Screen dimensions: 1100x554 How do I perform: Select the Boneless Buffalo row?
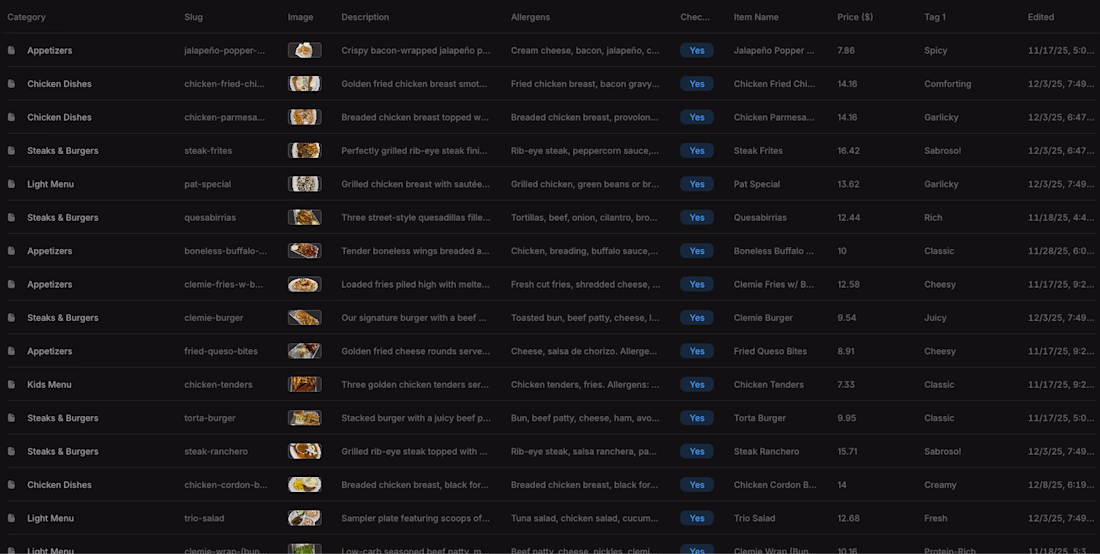(x=773, y=251)
